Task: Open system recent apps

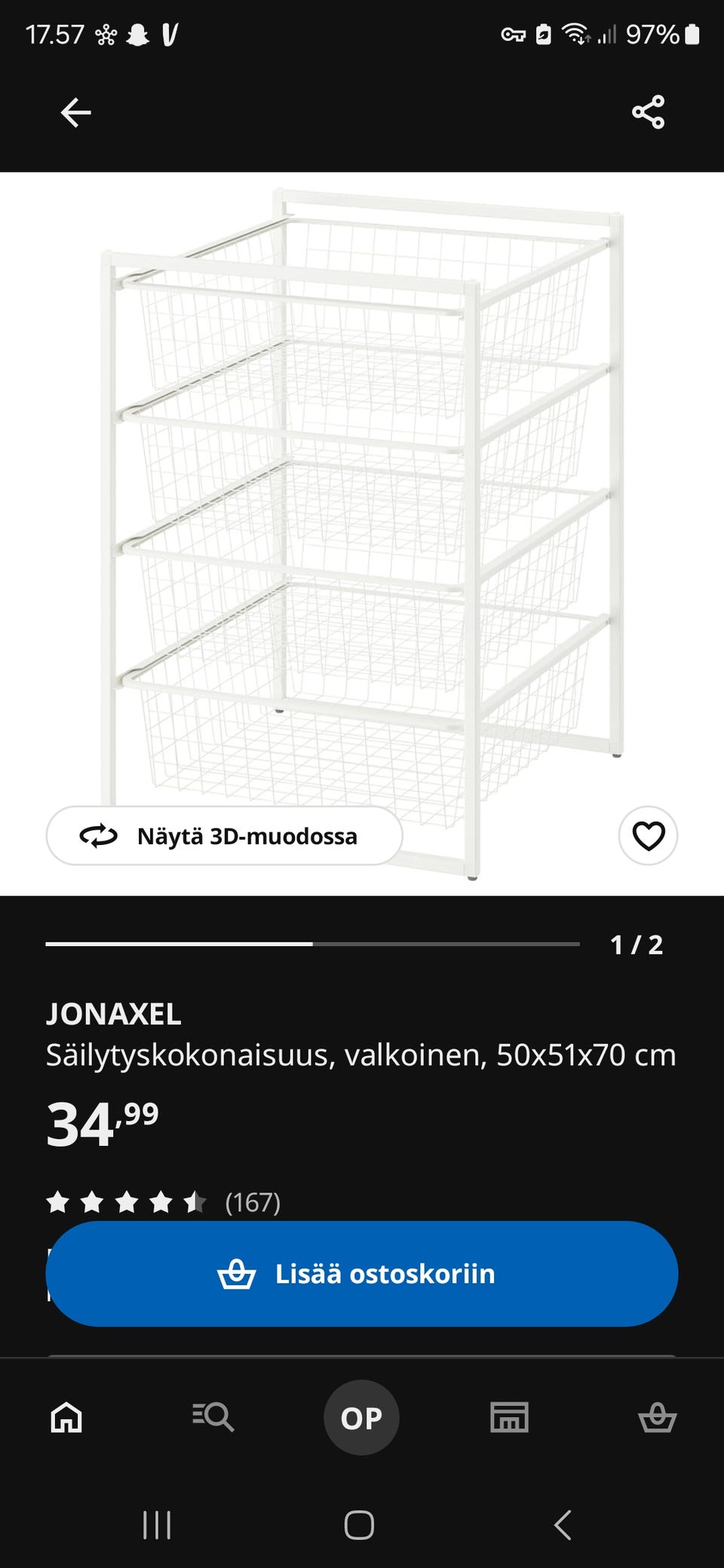Action: (x=157, y=1525)
